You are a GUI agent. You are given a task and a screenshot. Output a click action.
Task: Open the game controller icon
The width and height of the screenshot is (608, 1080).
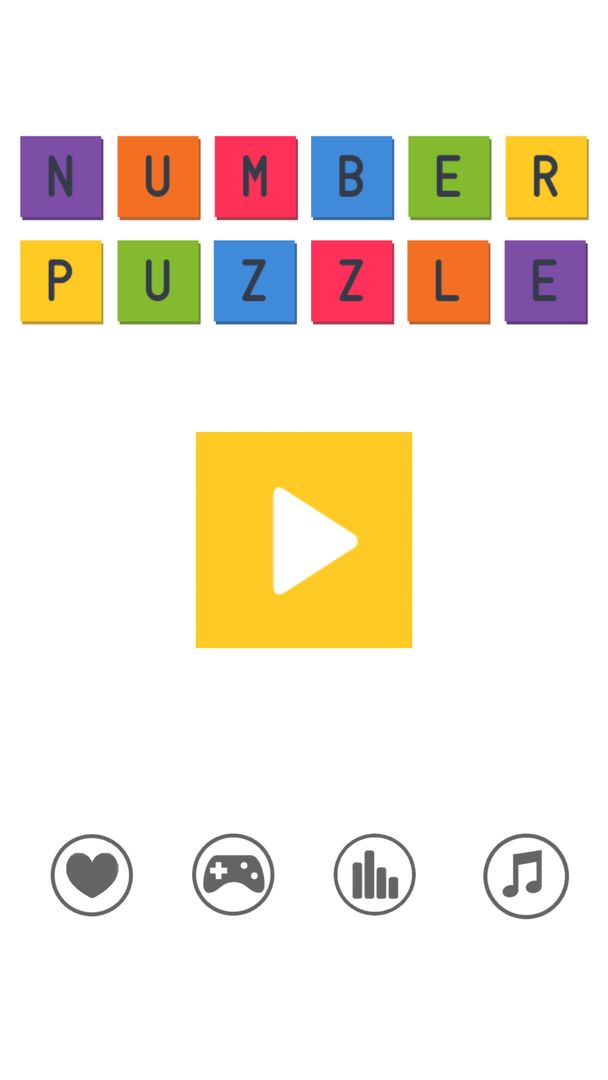point(233,875)
